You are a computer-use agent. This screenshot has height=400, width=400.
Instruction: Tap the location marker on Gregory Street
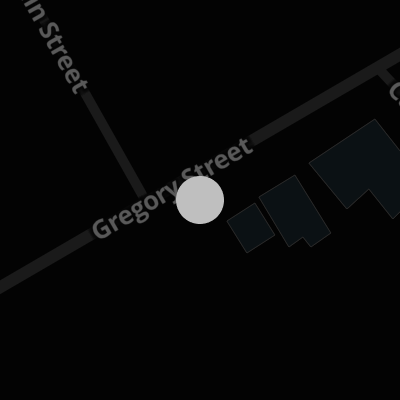200,200
